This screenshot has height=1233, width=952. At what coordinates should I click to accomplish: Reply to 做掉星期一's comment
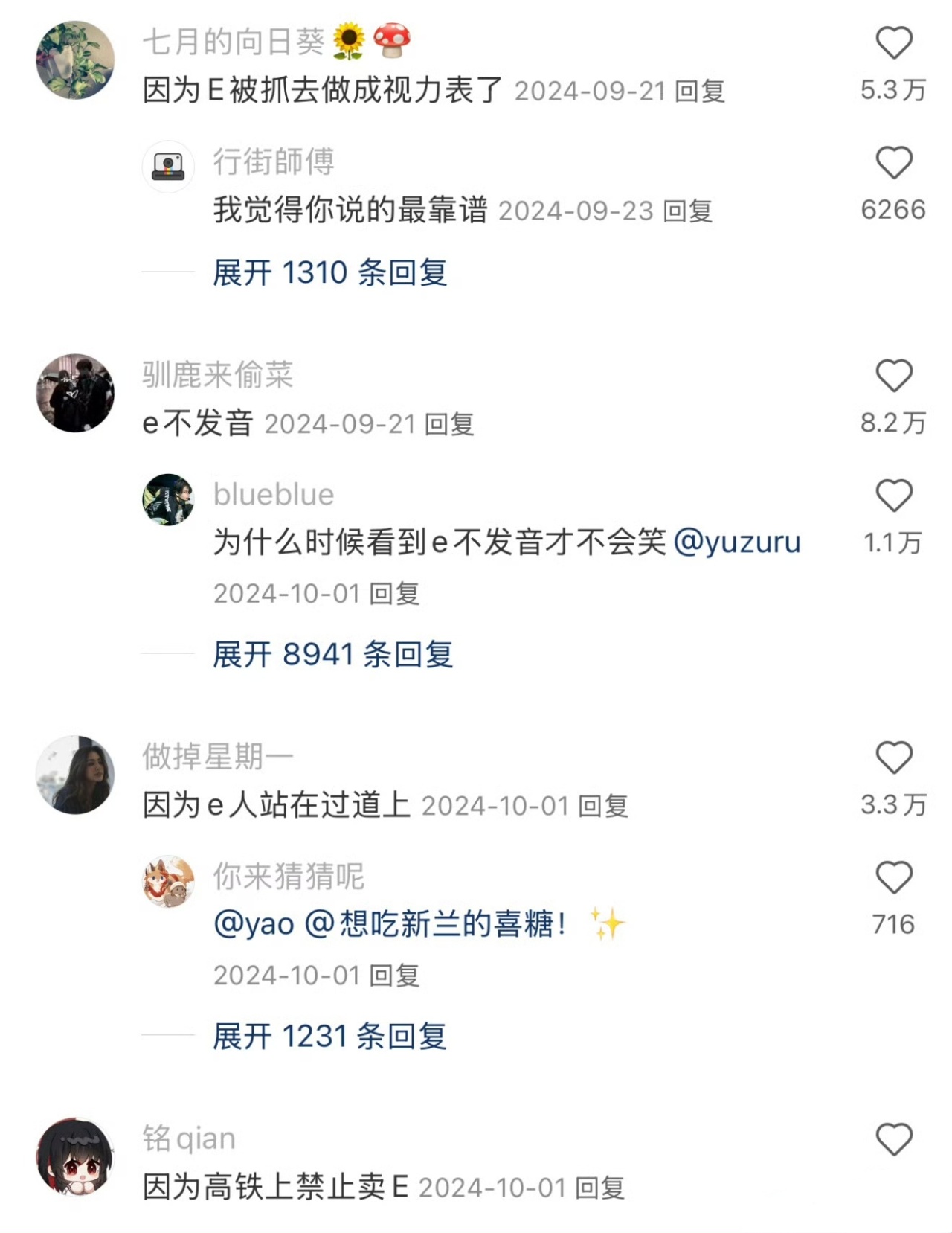coord(603,807)
